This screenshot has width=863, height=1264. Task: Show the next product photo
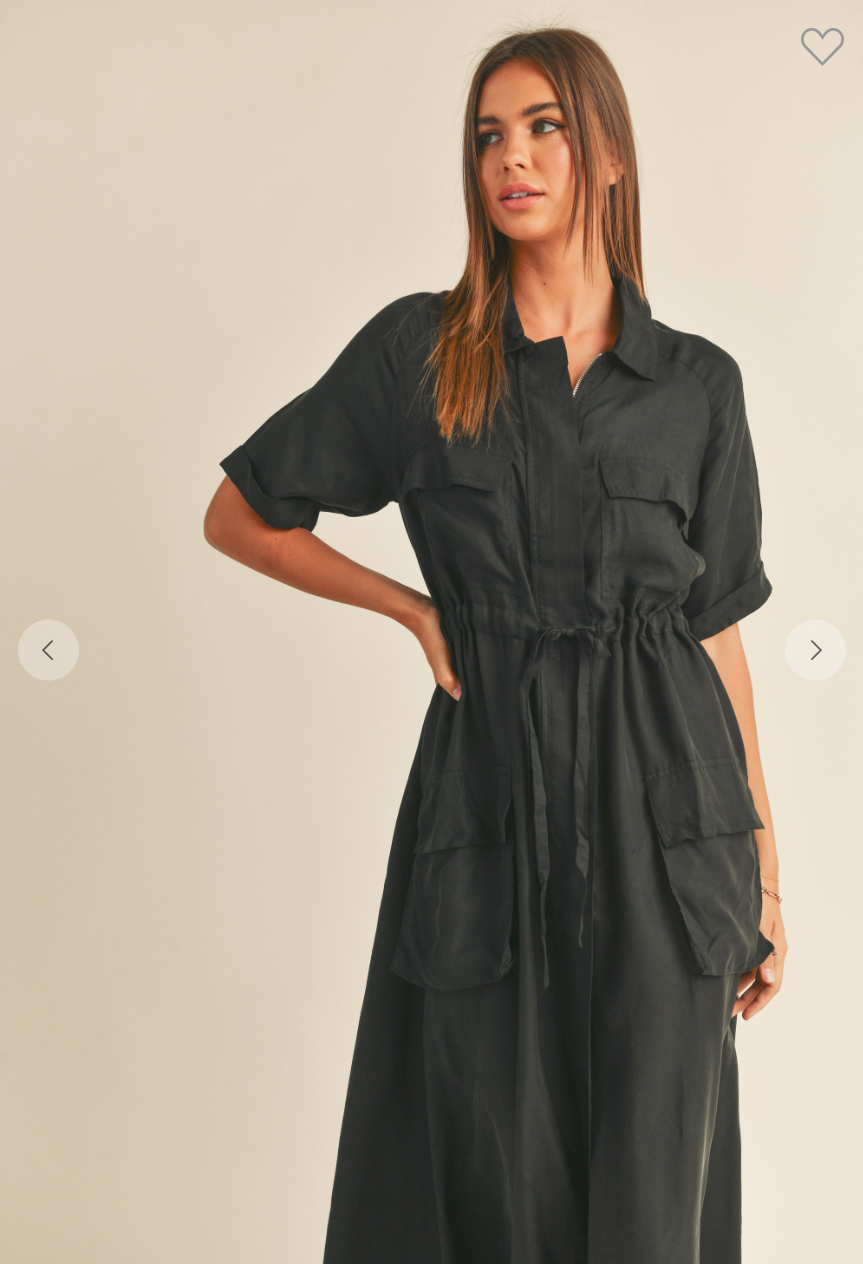[815, 650]
